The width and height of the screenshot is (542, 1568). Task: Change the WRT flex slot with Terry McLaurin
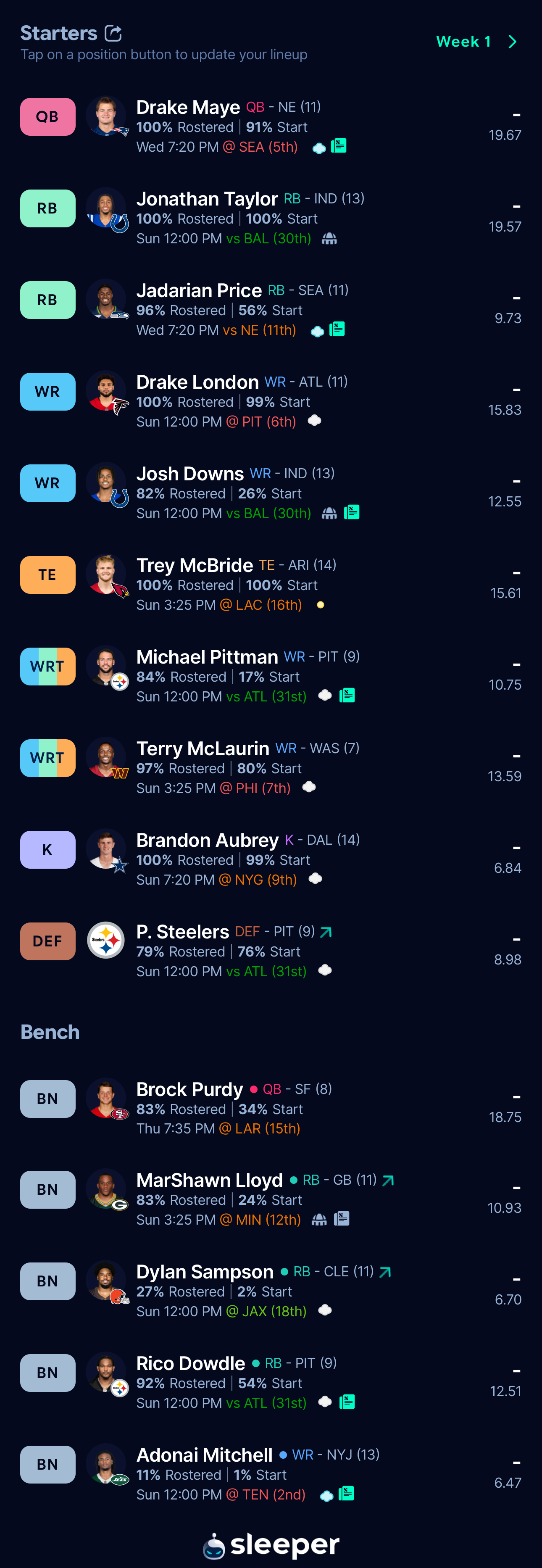[47, 758]
